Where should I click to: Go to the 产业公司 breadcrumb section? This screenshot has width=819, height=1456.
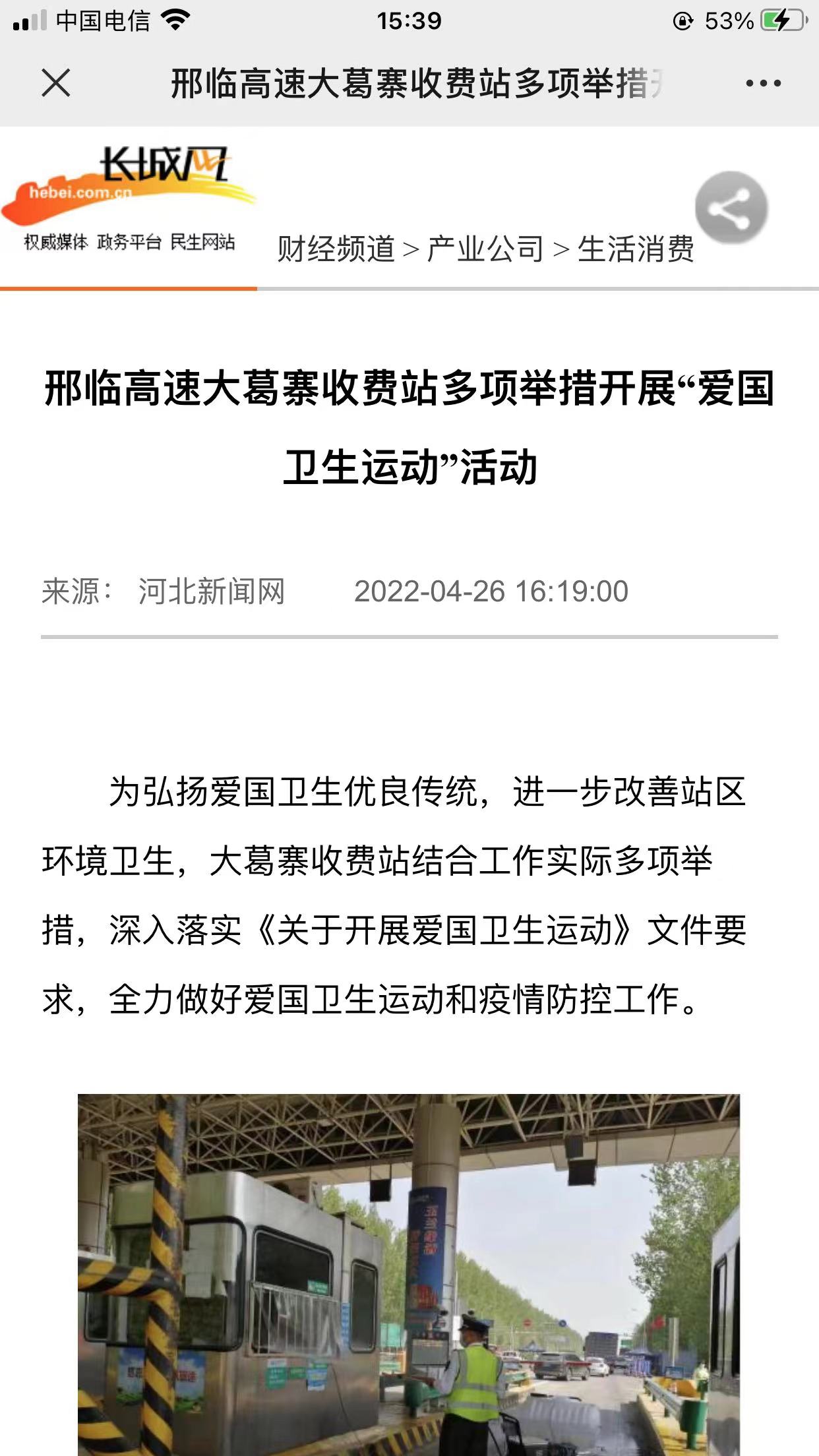(x=485, y=249)
